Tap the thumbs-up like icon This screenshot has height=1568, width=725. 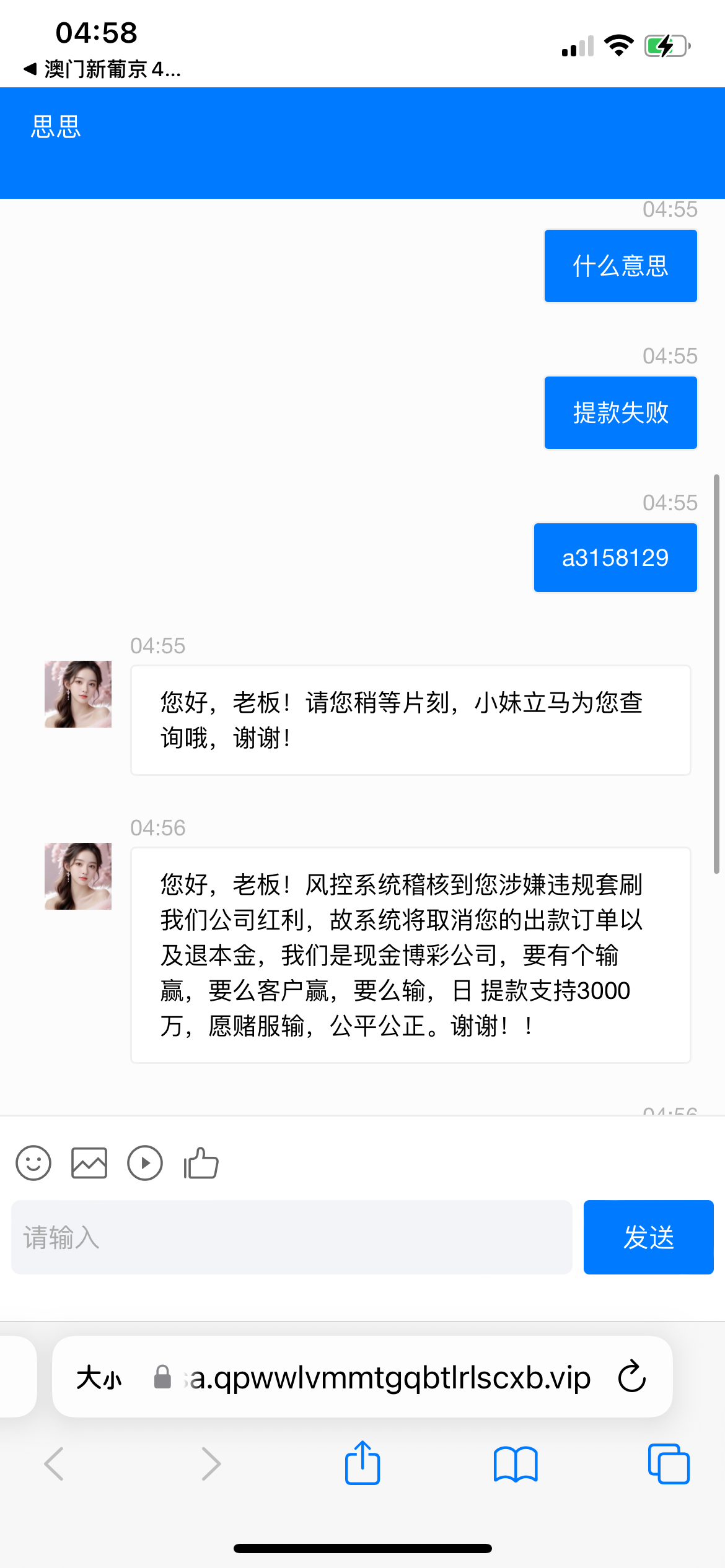pyautogui.click(x=200, y=1163)
